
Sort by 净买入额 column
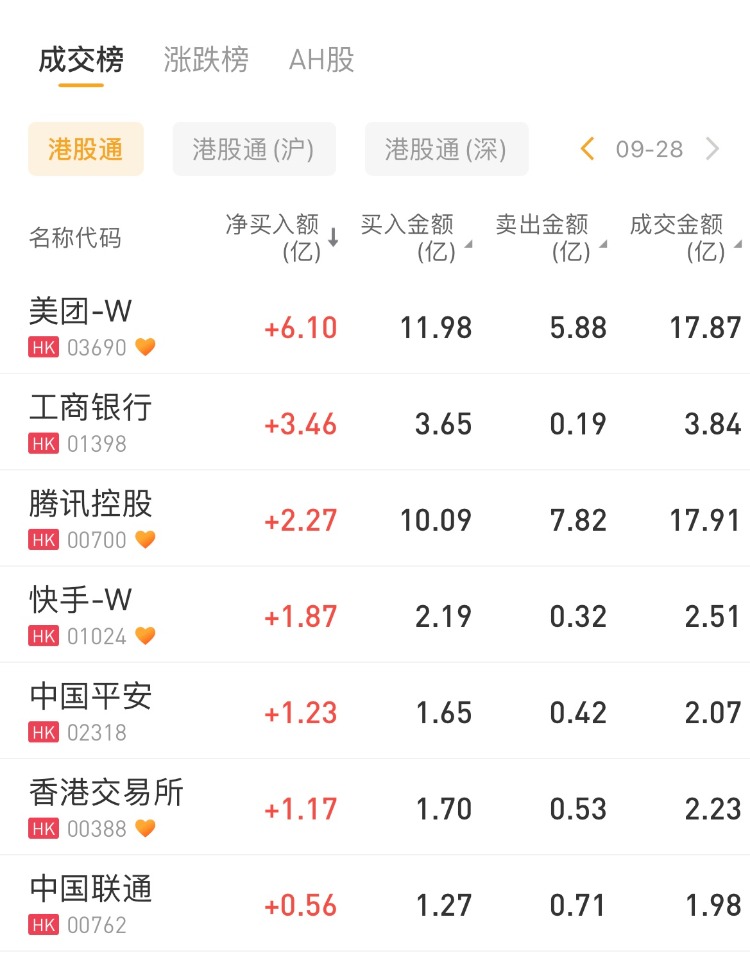(x=281, y=238)
